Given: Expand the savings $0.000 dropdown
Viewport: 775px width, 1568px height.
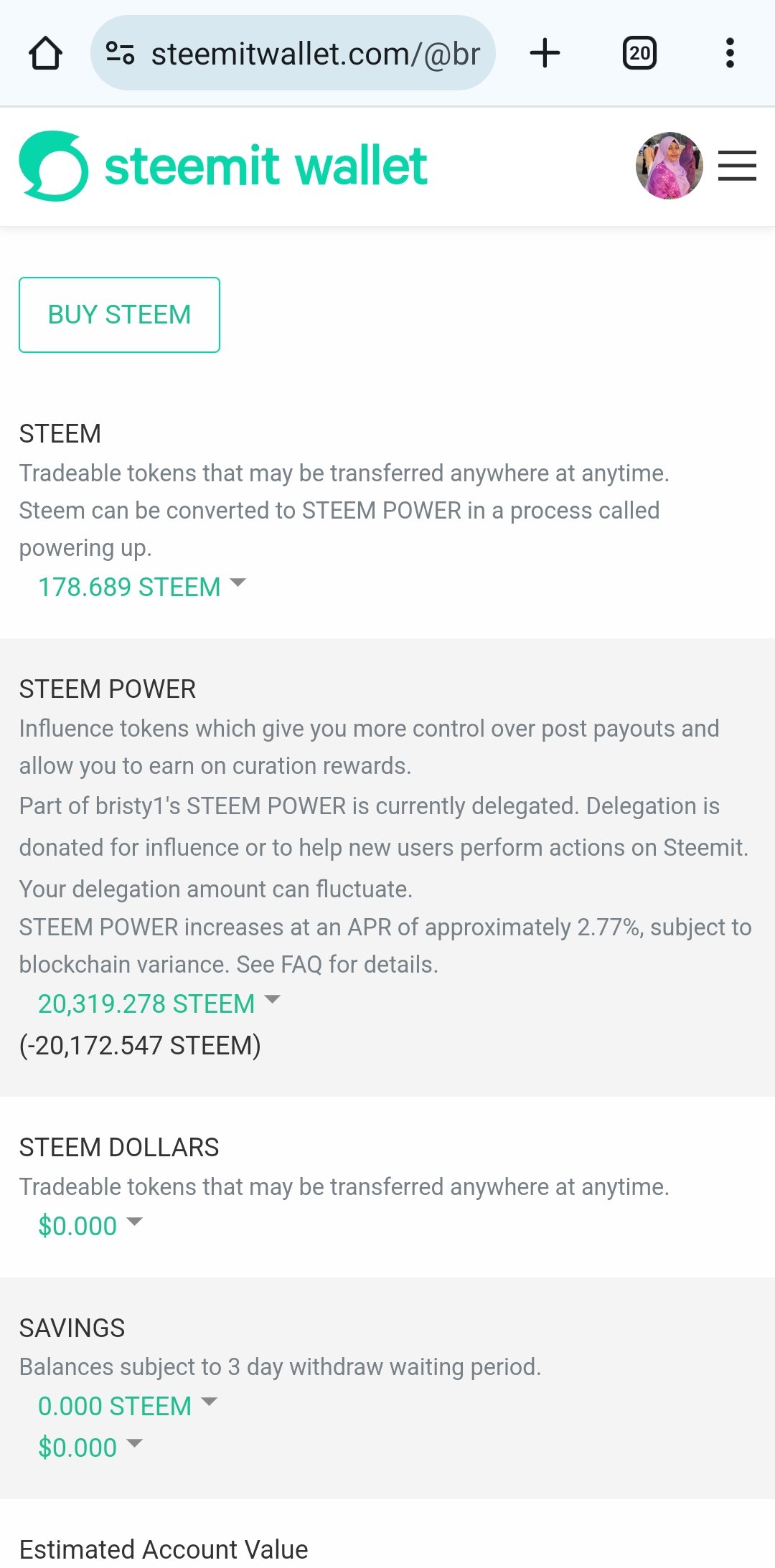Looking at the screenshot, I should pos(90,1447).
